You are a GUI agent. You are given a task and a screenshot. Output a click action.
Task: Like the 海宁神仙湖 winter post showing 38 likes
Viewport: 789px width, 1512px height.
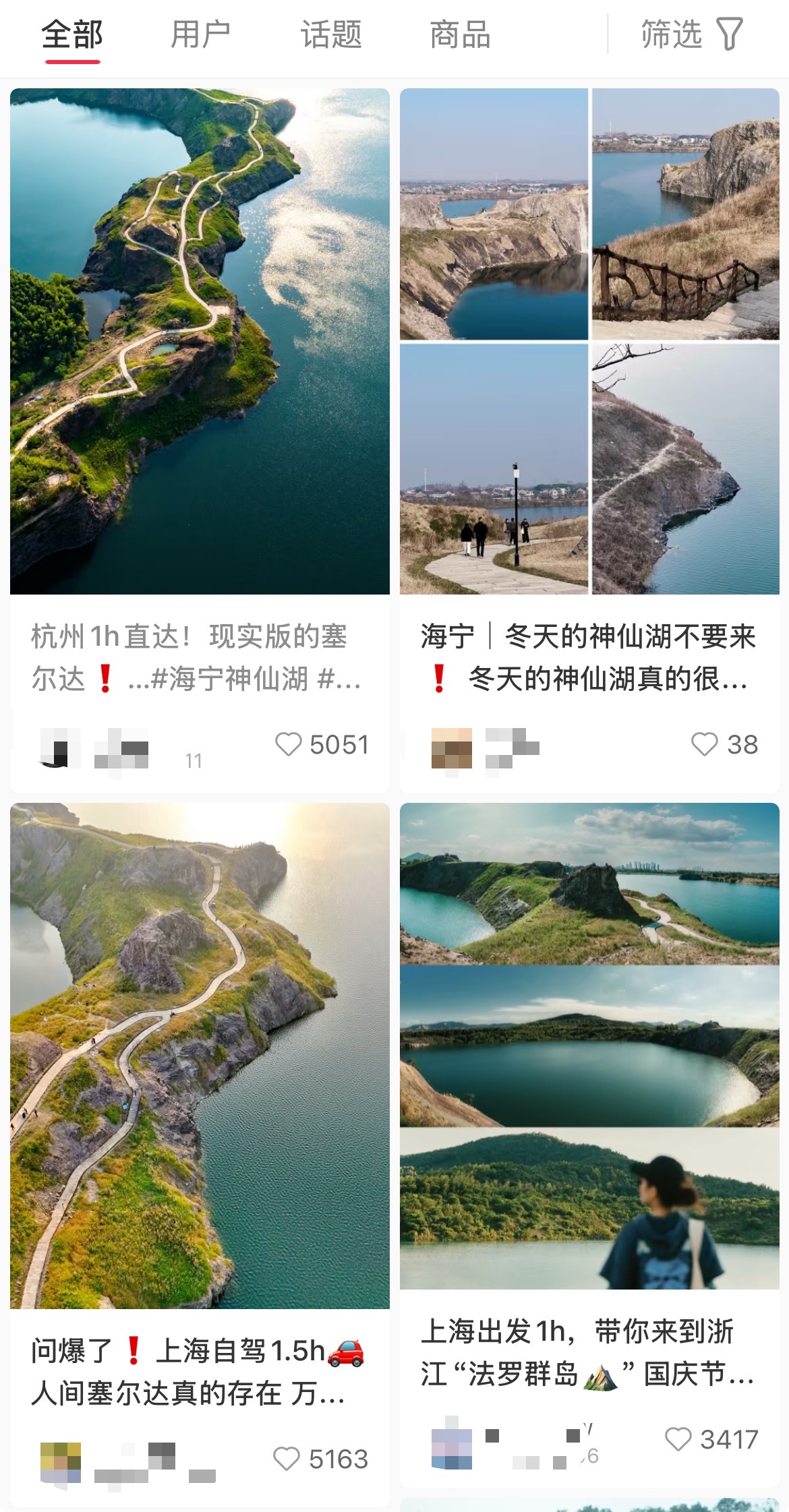(705, 744)
